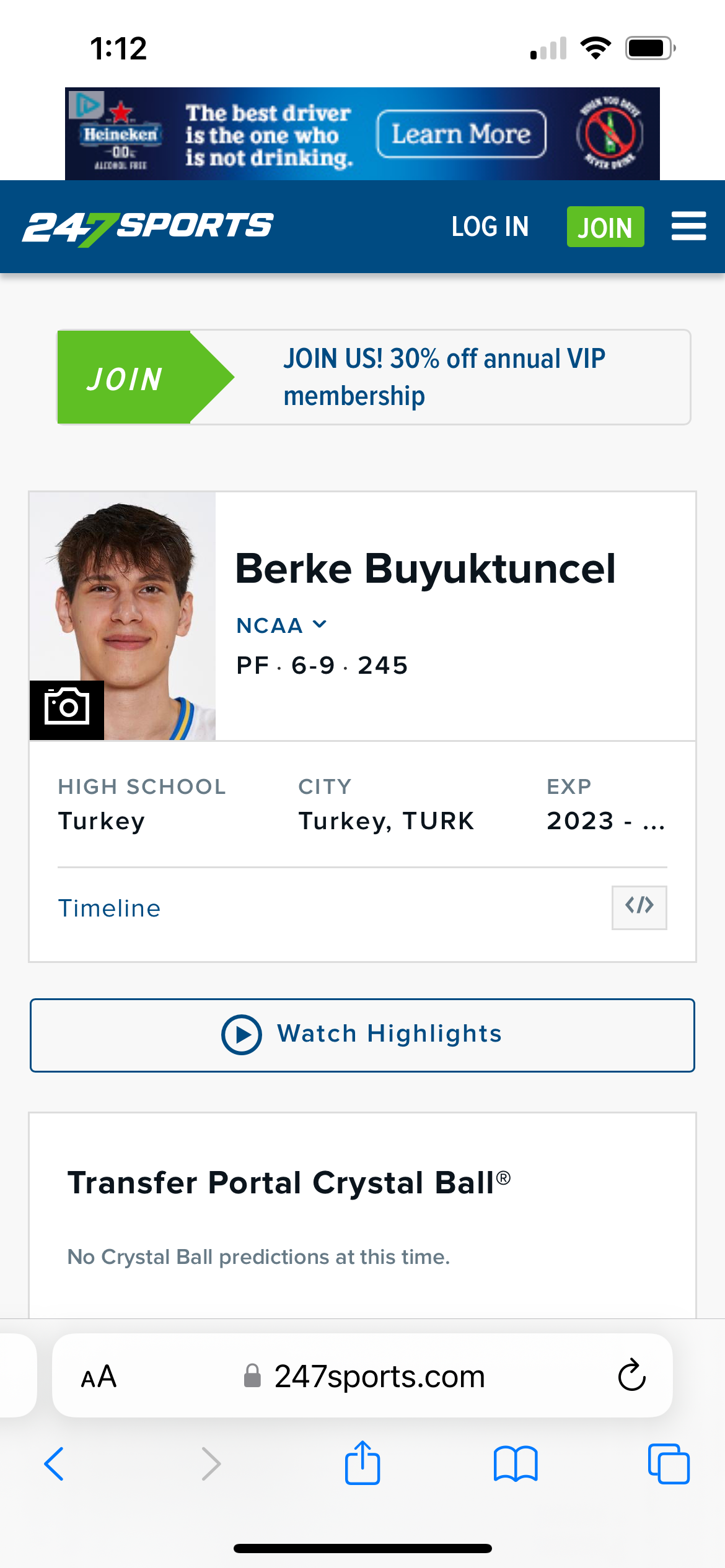
Task: Expand the NCAA dropdown
Action: [281, 625]
